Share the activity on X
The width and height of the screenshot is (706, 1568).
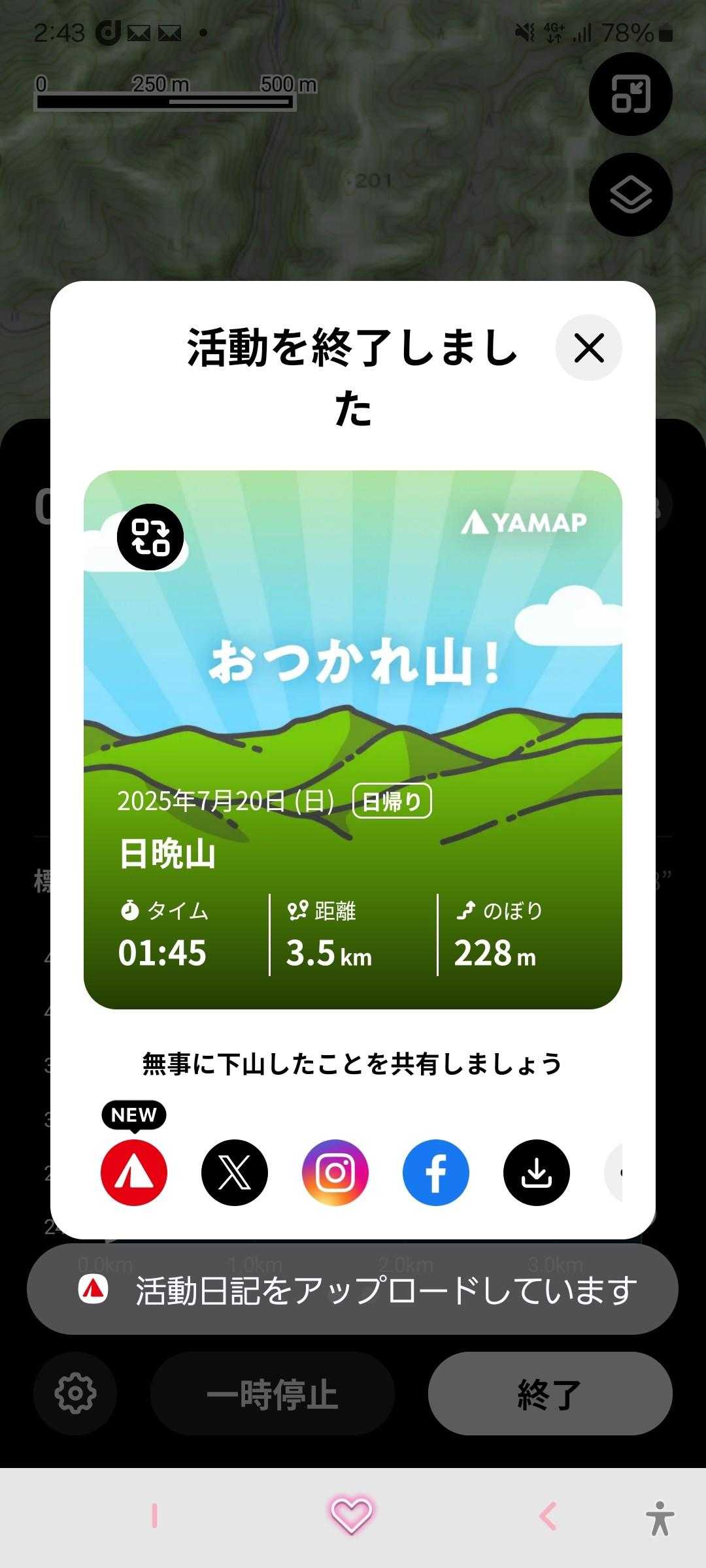235,1173
